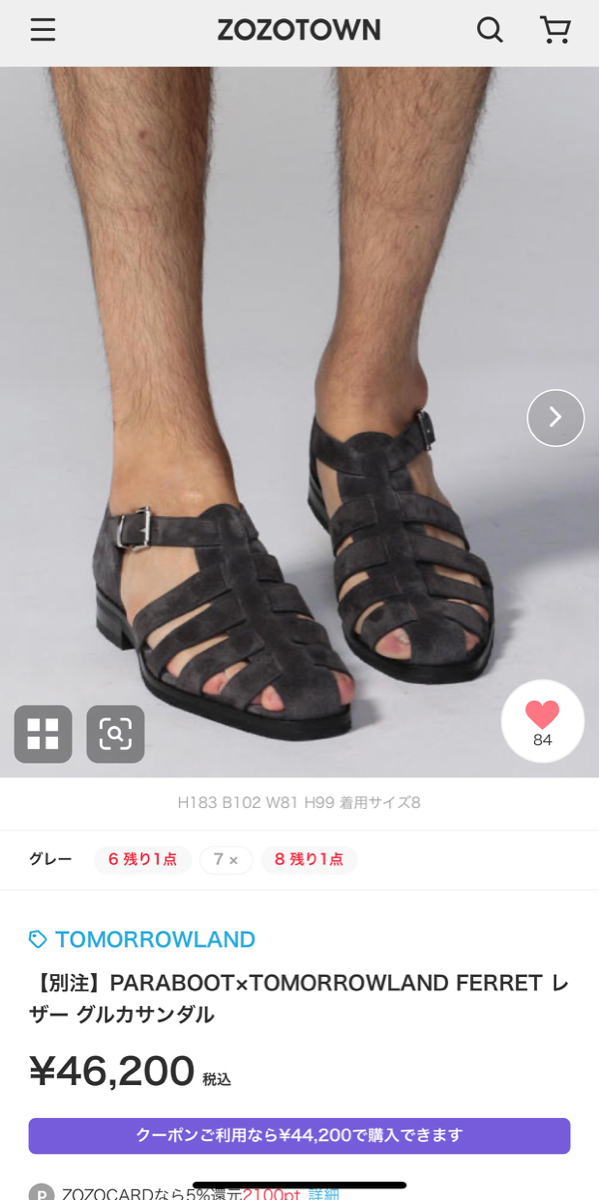Open the hamburger menu
The height and width of the screenshot is (1200, 600).
point(43,30)
